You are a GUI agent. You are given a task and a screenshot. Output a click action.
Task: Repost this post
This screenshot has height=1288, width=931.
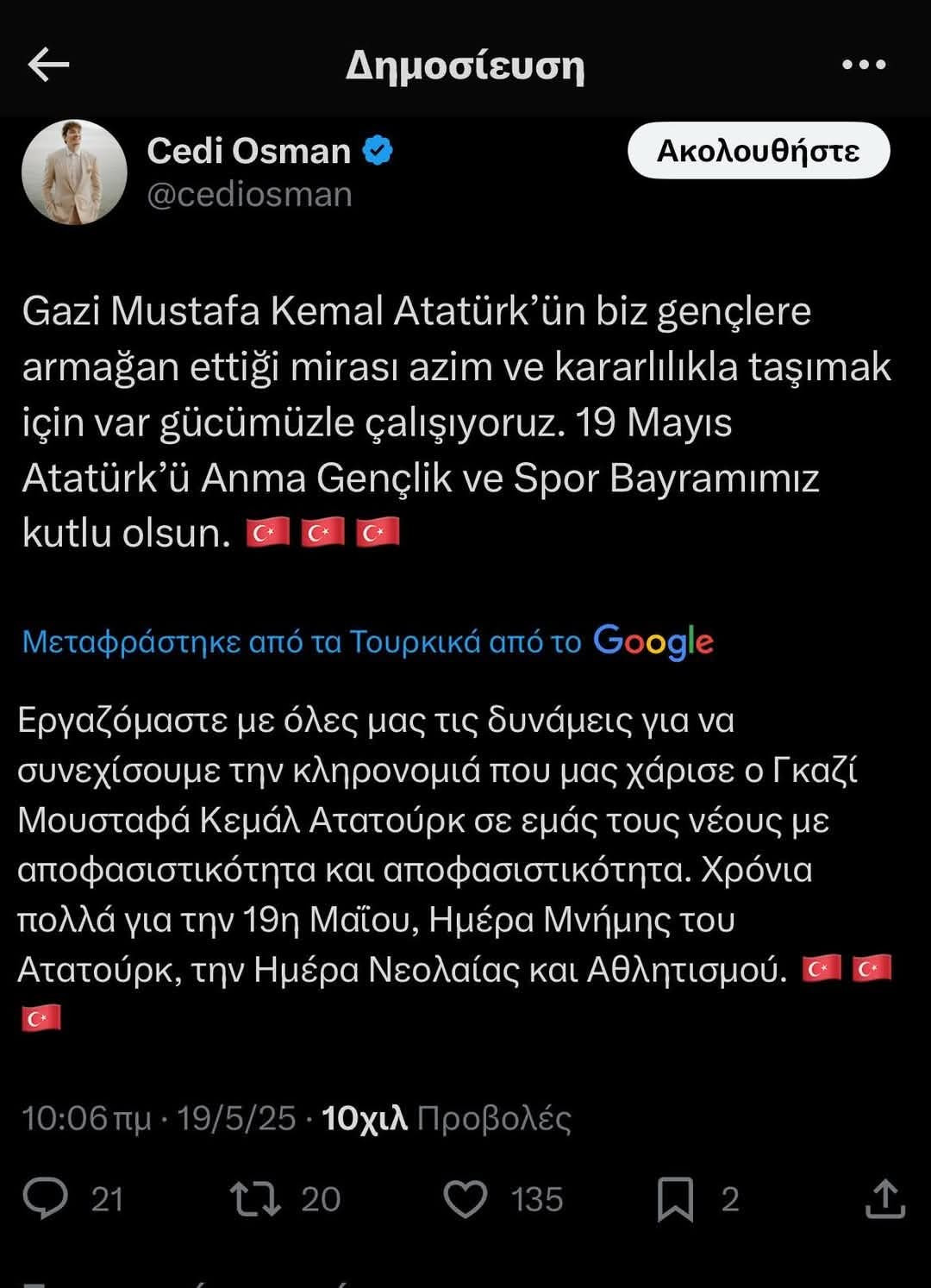pos(256,1198)
